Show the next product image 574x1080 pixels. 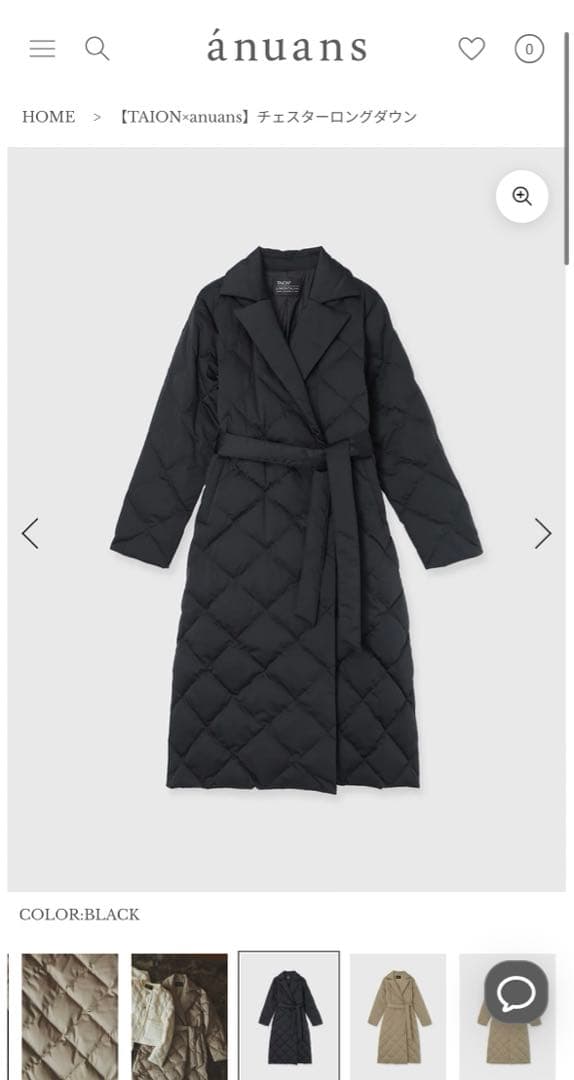point(543,534)
